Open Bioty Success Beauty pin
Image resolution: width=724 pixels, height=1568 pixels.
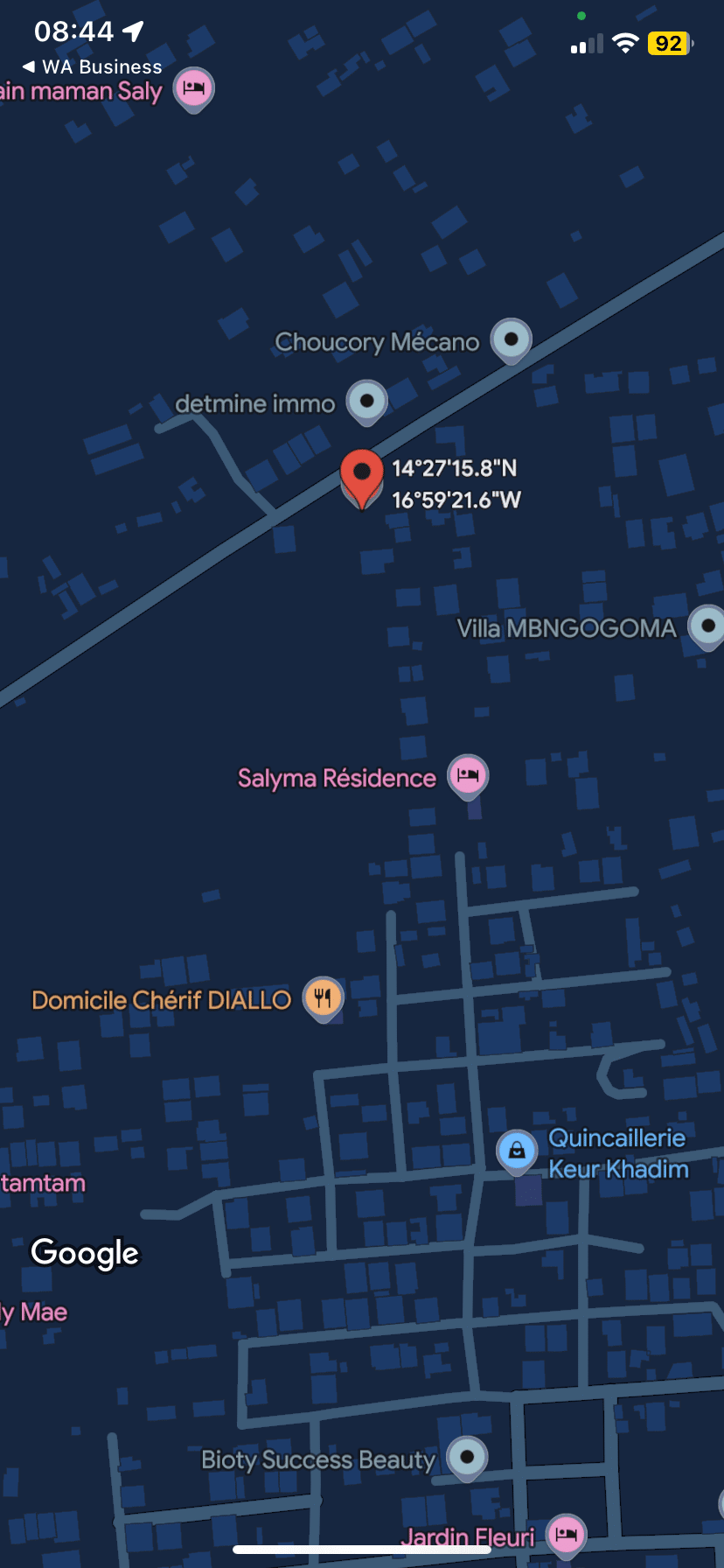point(467,1458)
